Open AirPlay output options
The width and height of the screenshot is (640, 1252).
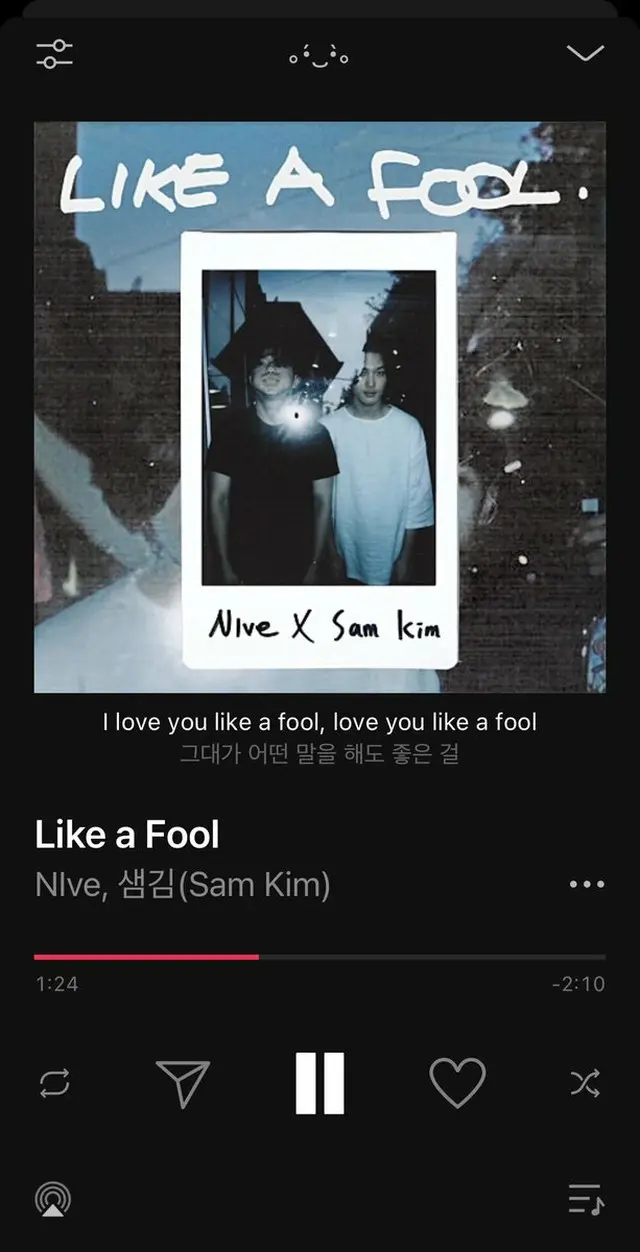tap(53, 1198)
